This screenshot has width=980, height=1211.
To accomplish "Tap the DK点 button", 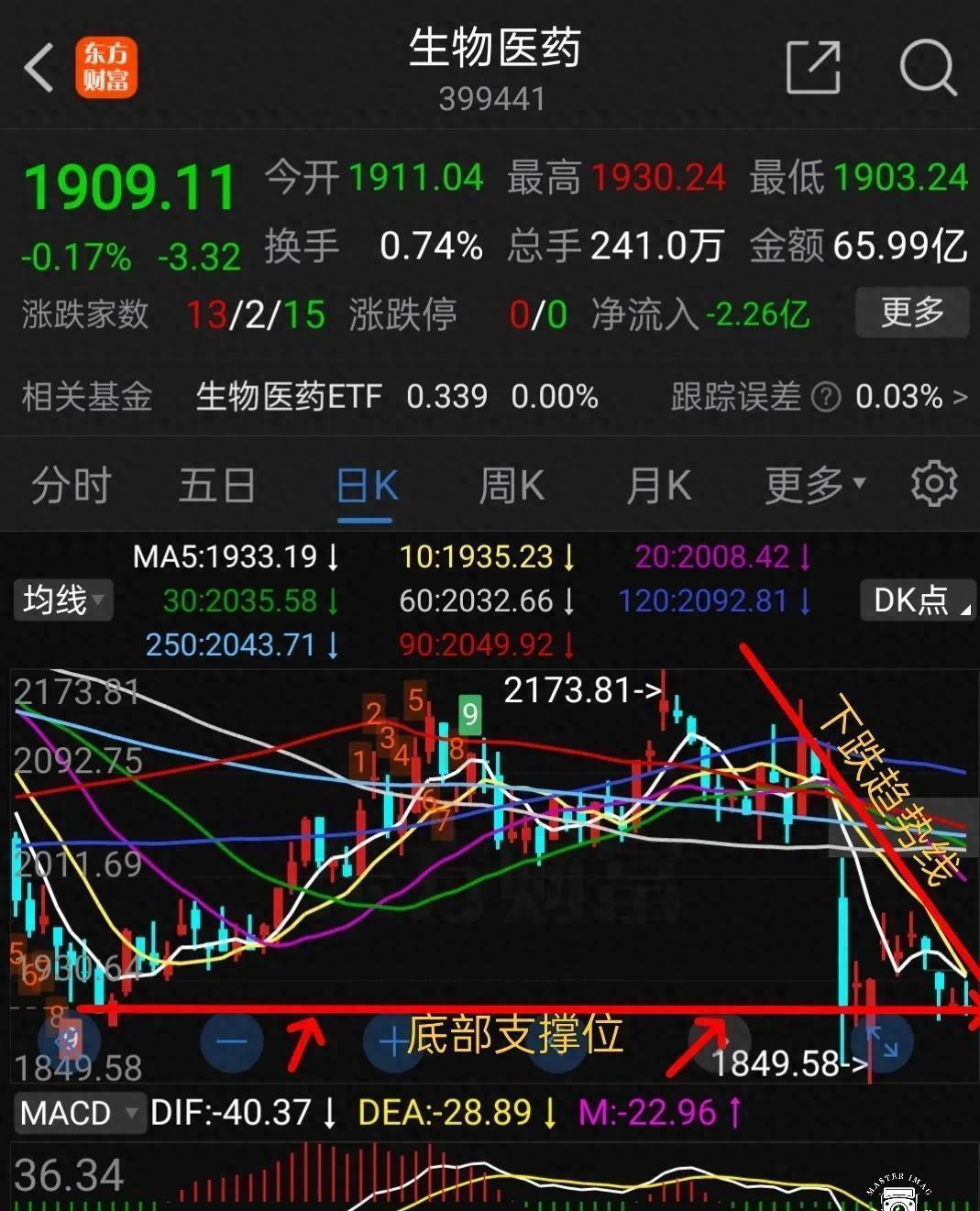I will coord(917,600).
